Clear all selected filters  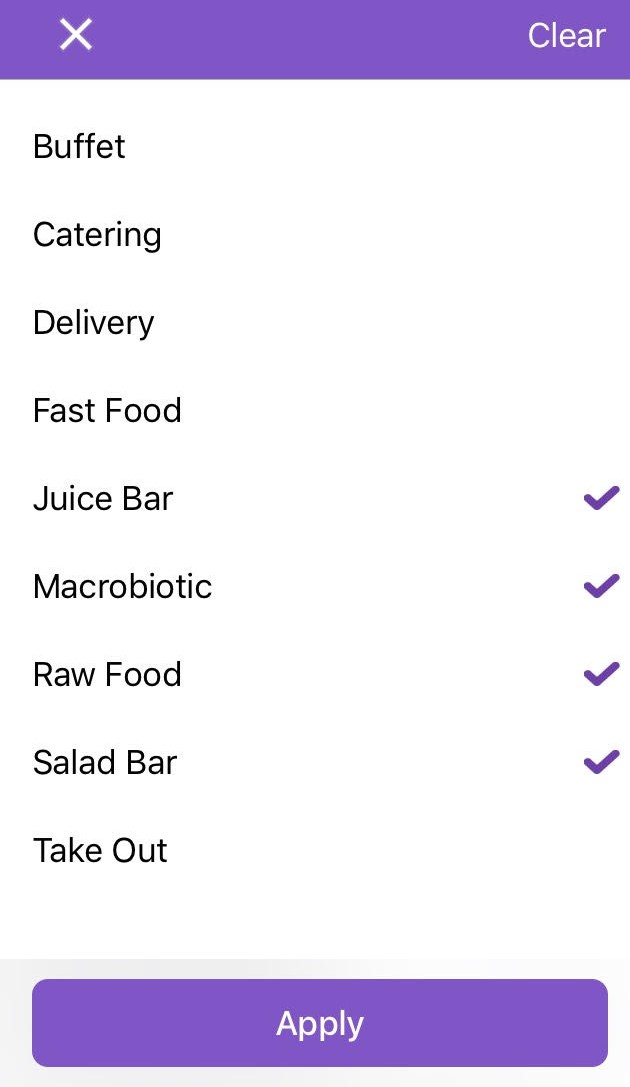point(566,36)
